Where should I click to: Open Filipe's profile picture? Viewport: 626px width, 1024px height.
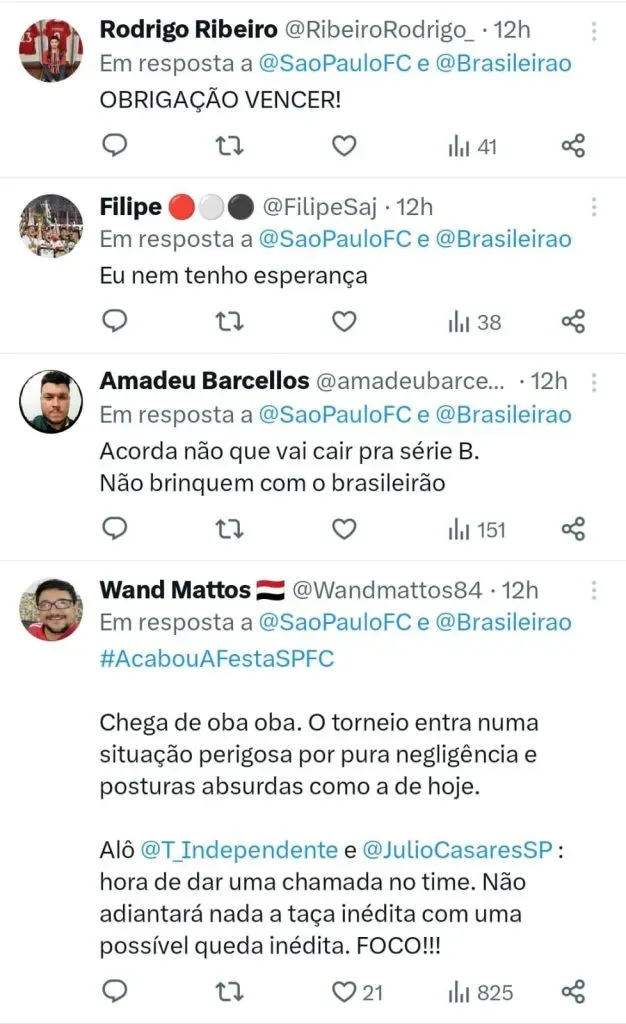[51, 225]
